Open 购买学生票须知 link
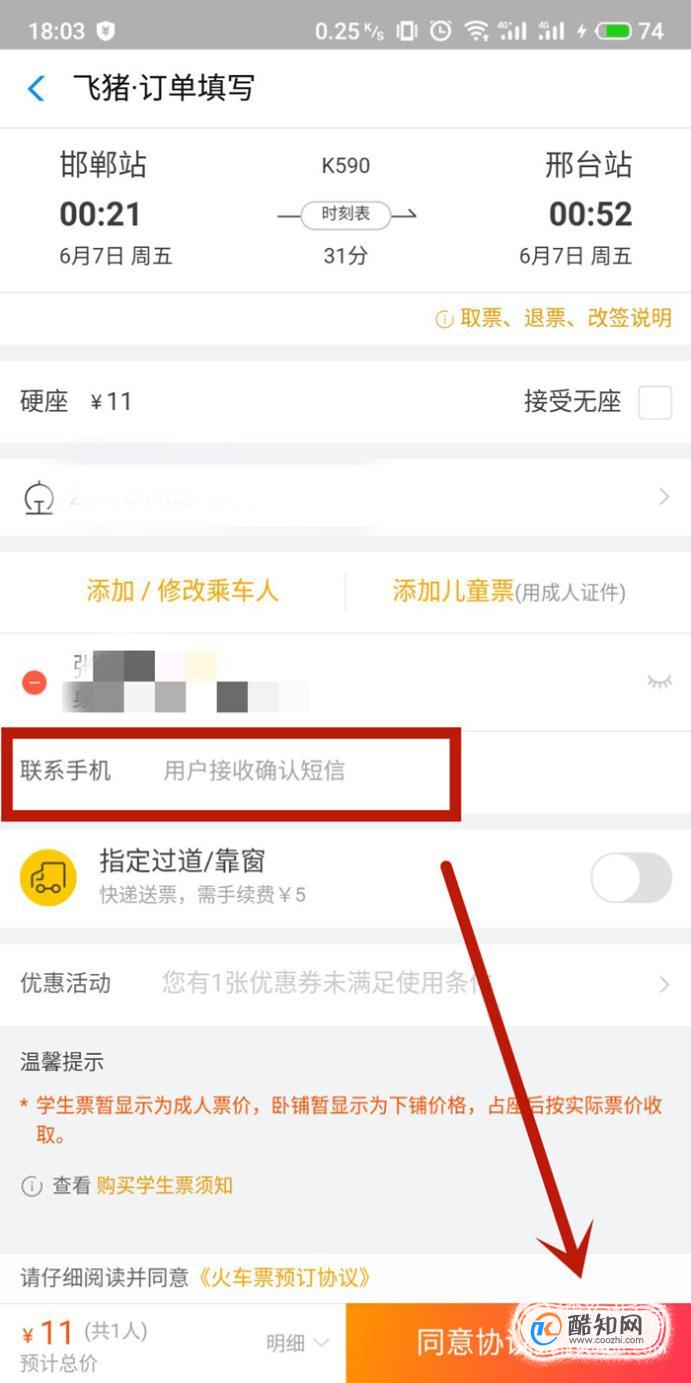Image resolution: width=691 pixels, height=1383 pixels. [x=165, y=1186]
